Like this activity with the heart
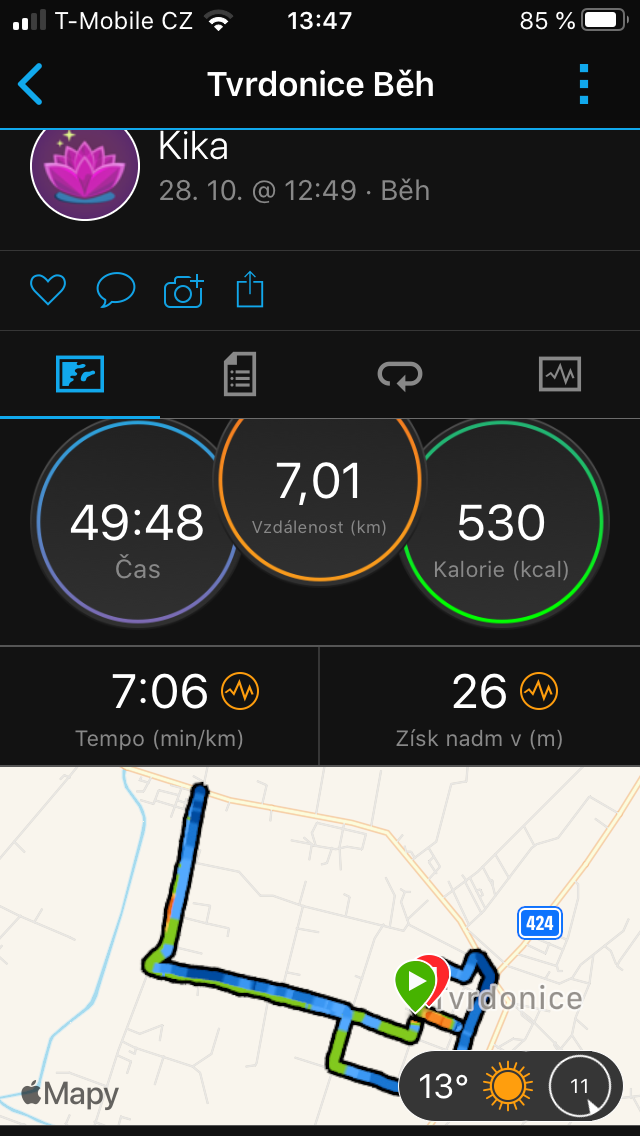The image size is (640, 1136). coord(48,291)
